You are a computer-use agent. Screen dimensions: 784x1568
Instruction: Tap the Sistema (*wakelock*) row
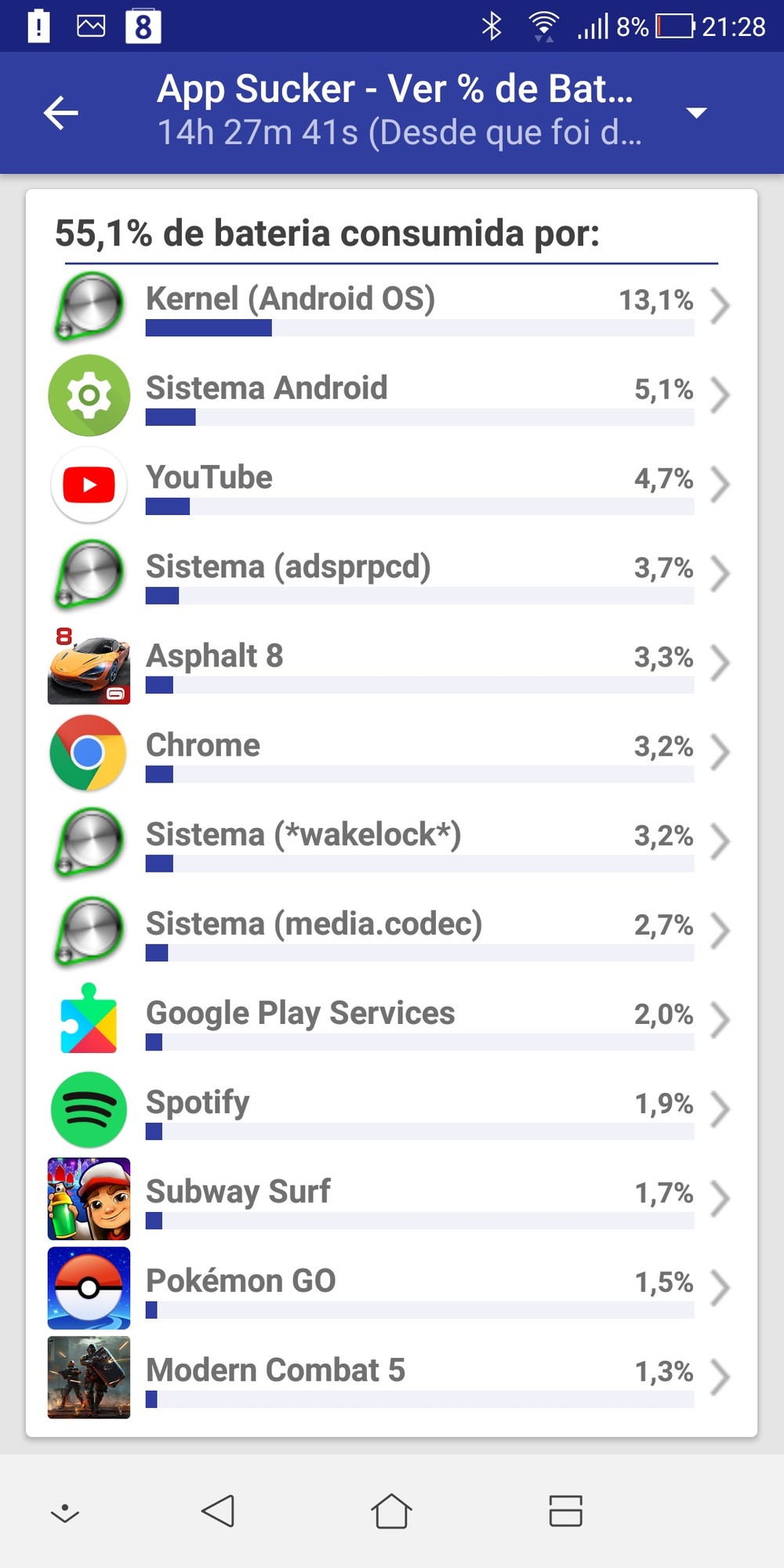[392, 842]
